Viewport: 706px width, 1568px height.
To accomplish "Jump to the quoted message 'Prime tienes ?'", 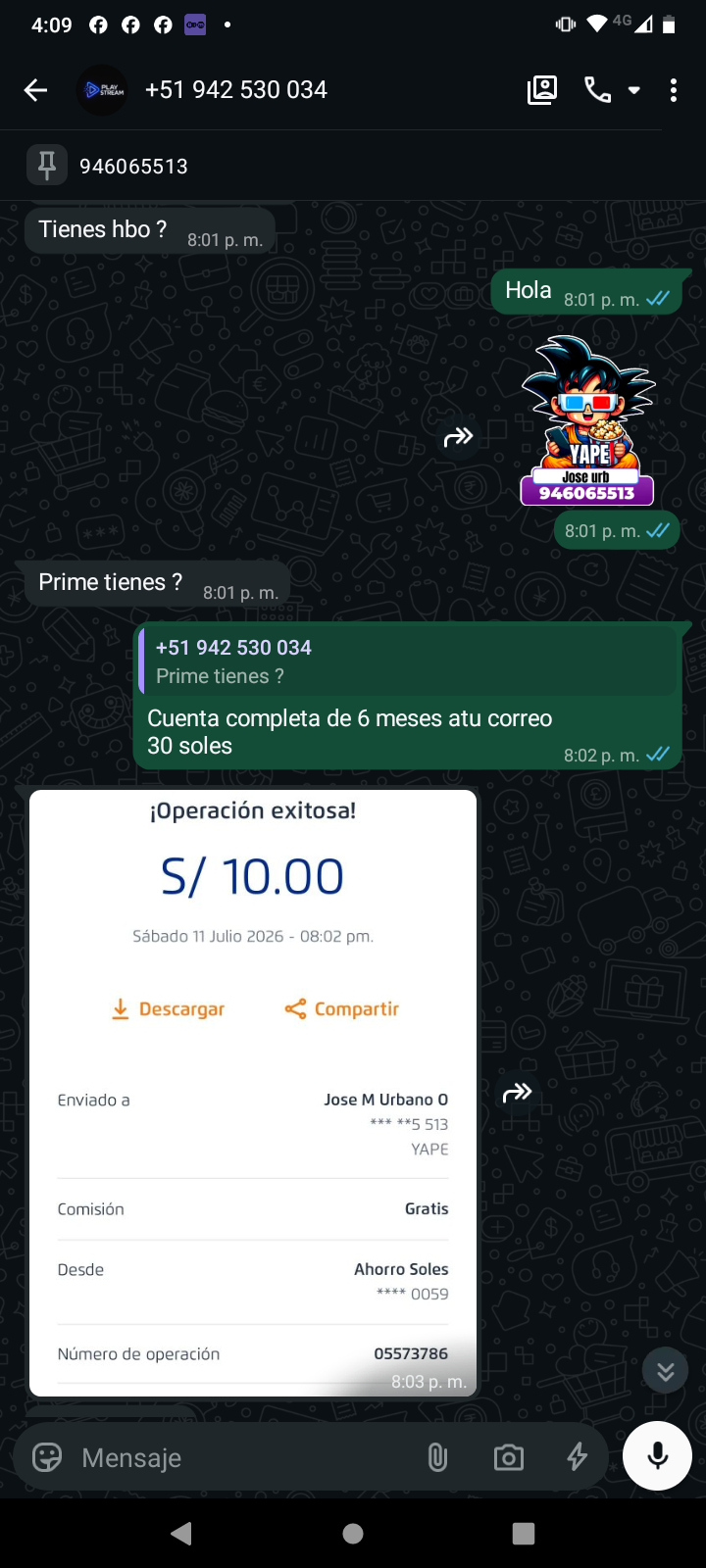I will (x=410, y=661).
